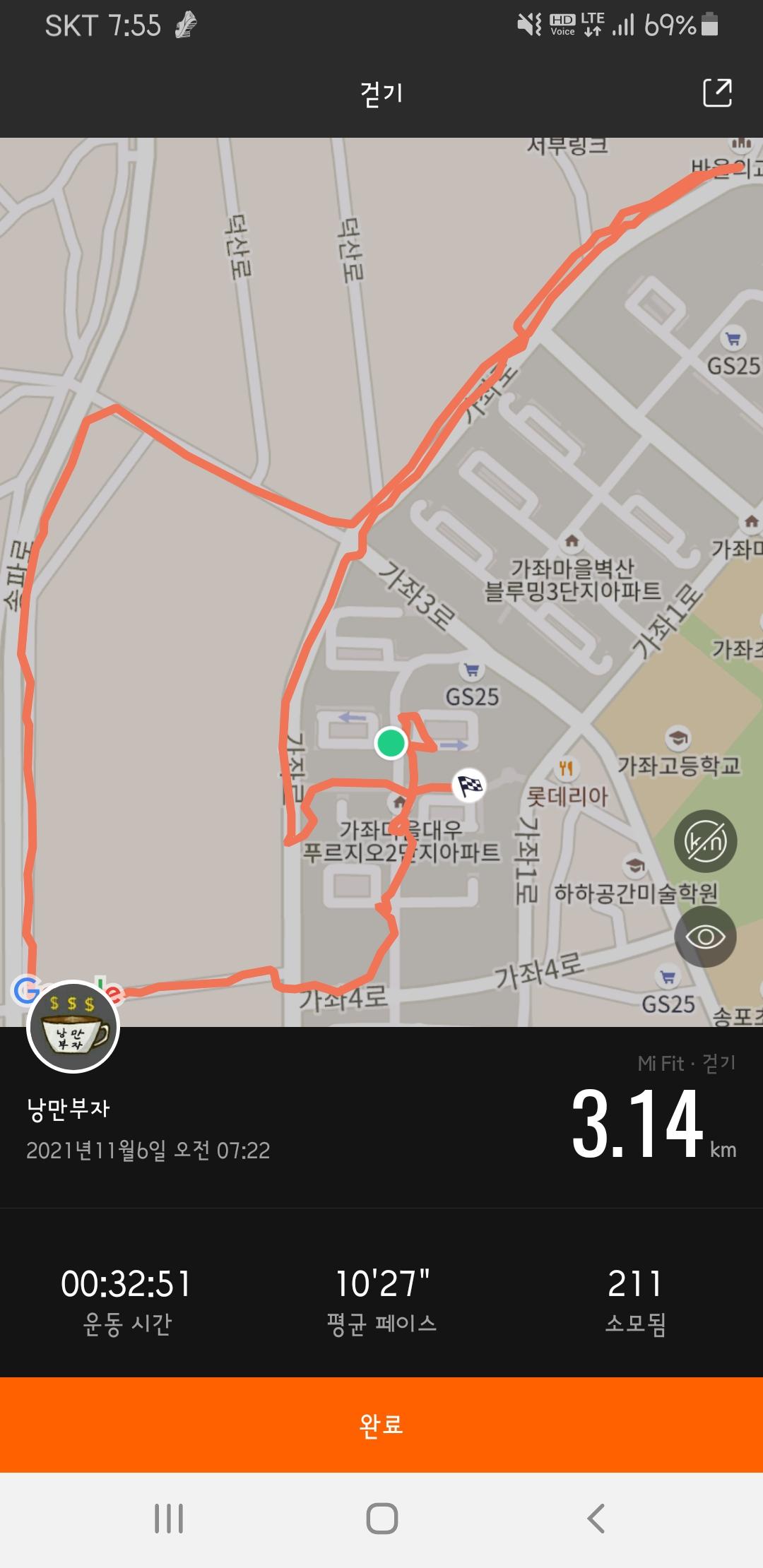Go back using the system back button
The height and width of the screenshot is (1568, 763).
coord(596,1518)
